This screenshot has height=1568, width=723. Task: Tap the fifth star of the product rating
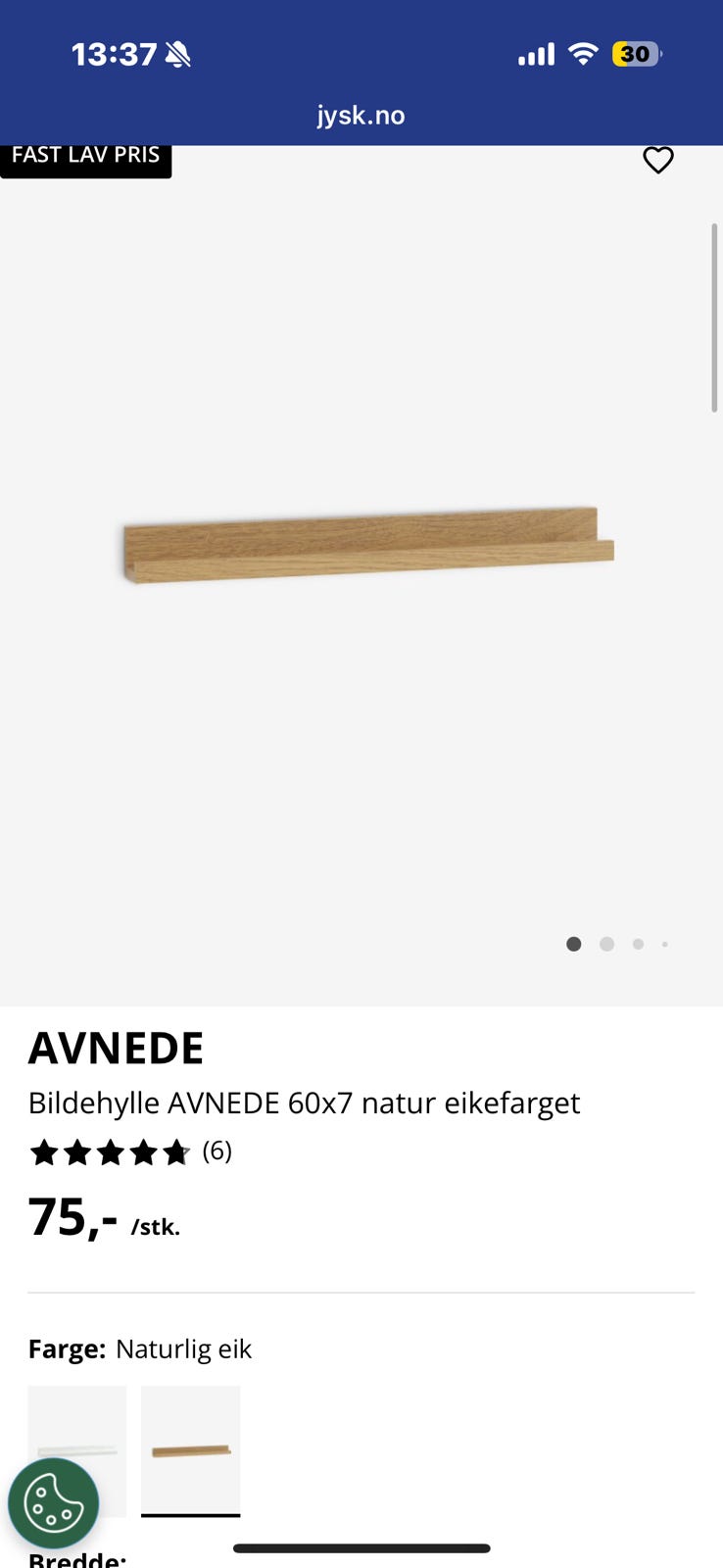click(x=177, y=1152)
